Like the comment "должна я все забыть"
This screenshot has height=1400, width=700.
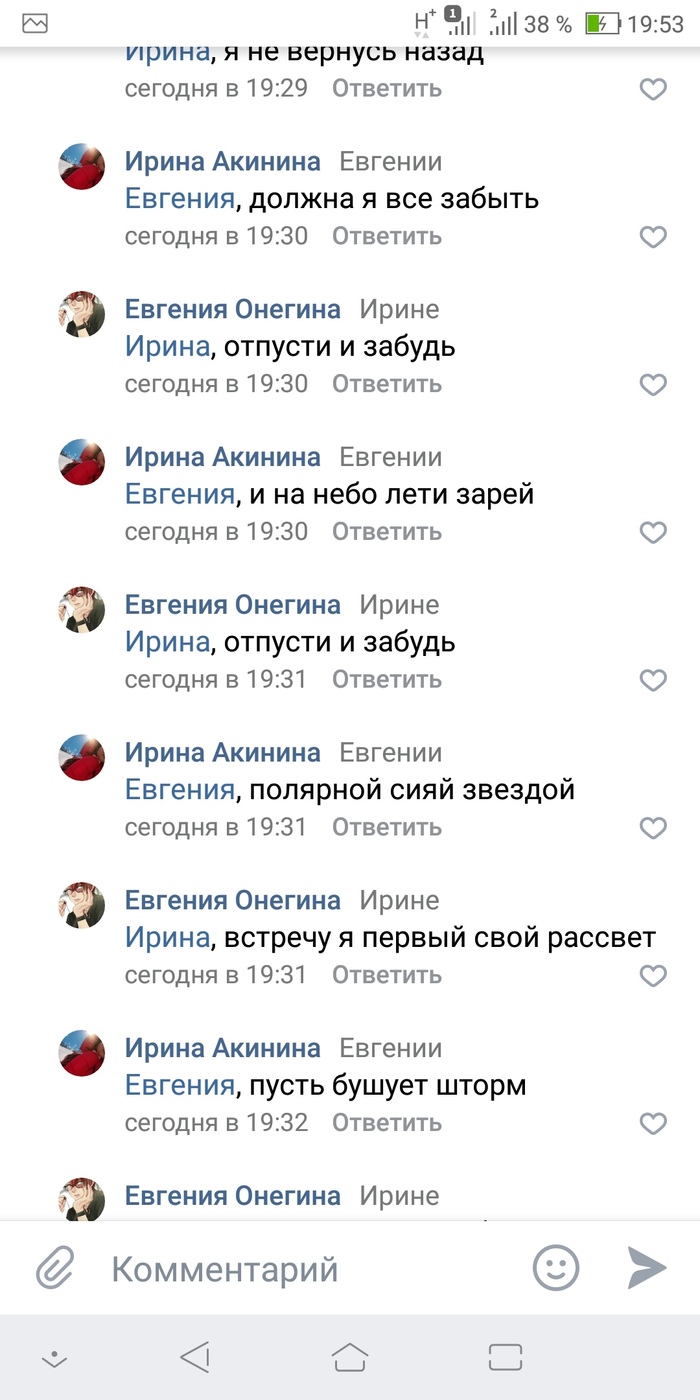(x=653, y=237)
